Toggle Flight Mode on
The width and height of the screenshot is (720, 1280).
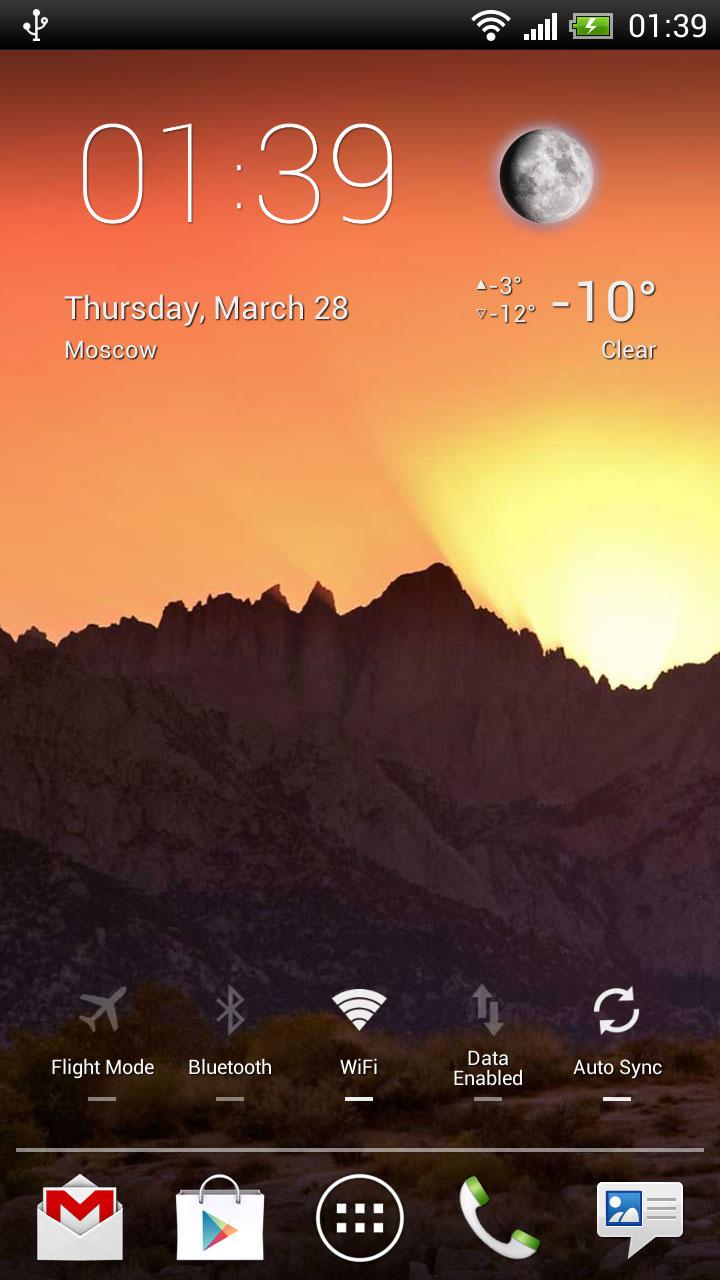(x=102, y=1030)
